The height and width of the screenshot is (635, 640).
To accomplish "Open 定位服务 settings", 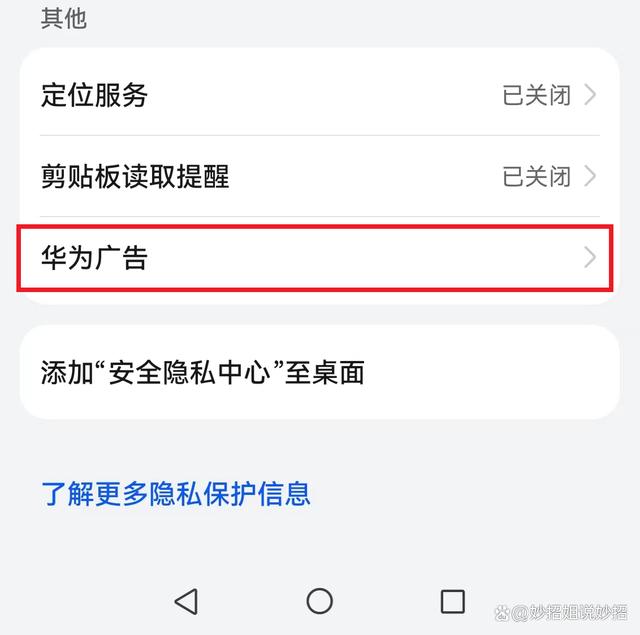I will coord(318,95).
